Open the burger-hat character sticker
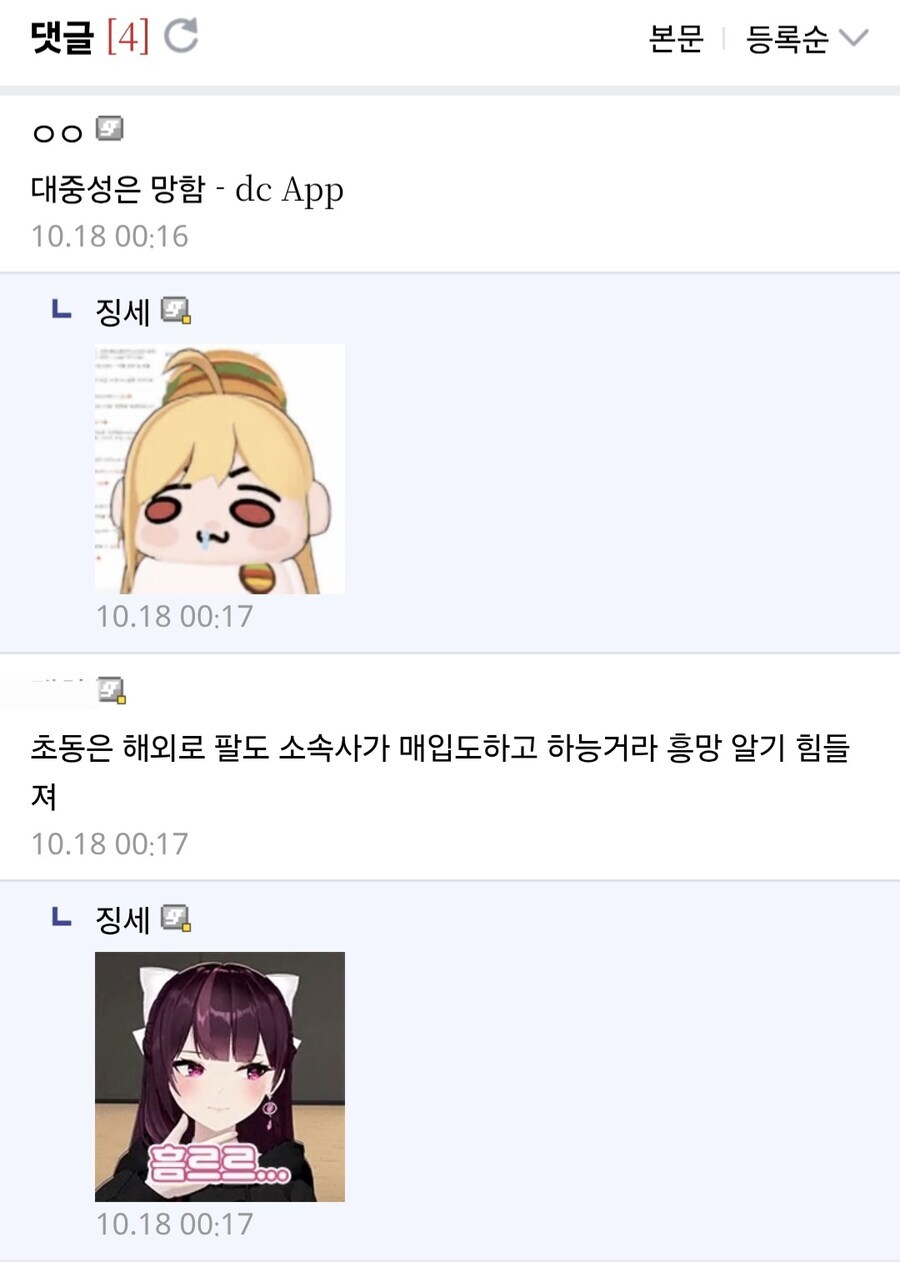This screenshot has width=900, height=1262. click(x=220, y=469)
